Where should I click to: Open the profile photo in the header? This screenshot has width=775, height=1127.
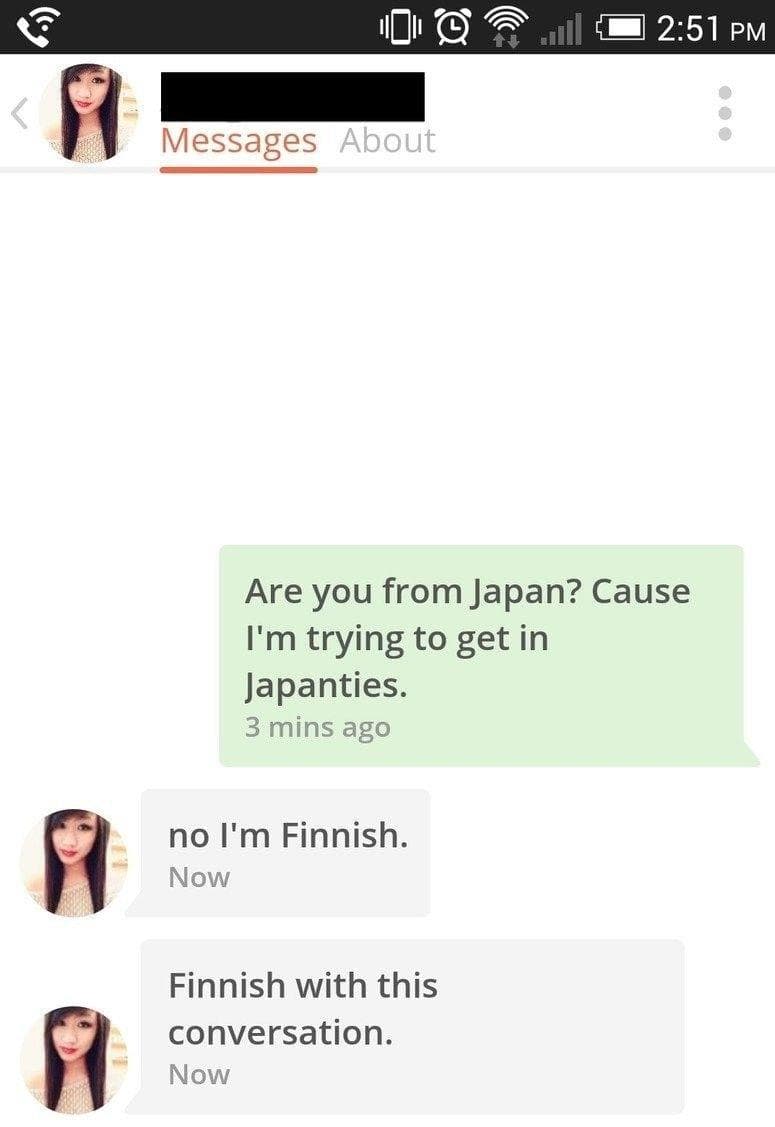[88, 113]
